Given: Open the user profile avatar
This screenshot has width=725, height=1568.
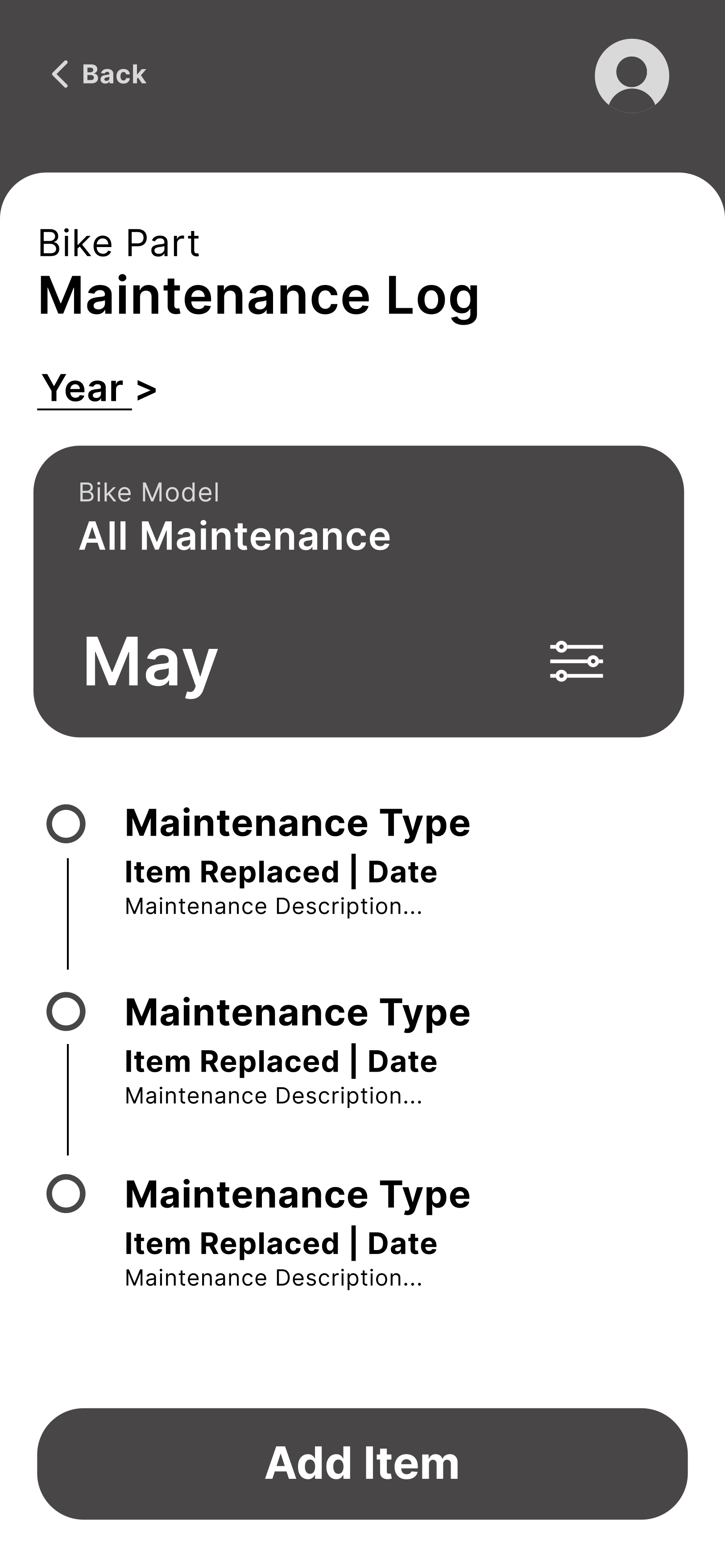Looking at the screenshot, I should tap(631, 76).
